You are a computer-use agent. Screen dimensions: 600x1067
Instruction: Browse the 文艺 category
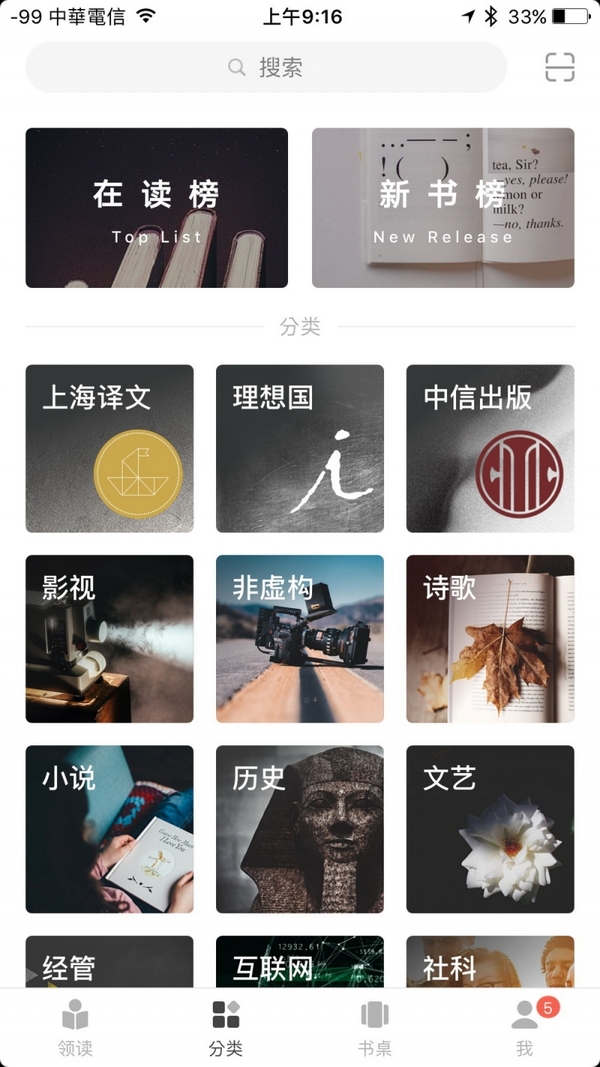[x=490, y=830]
